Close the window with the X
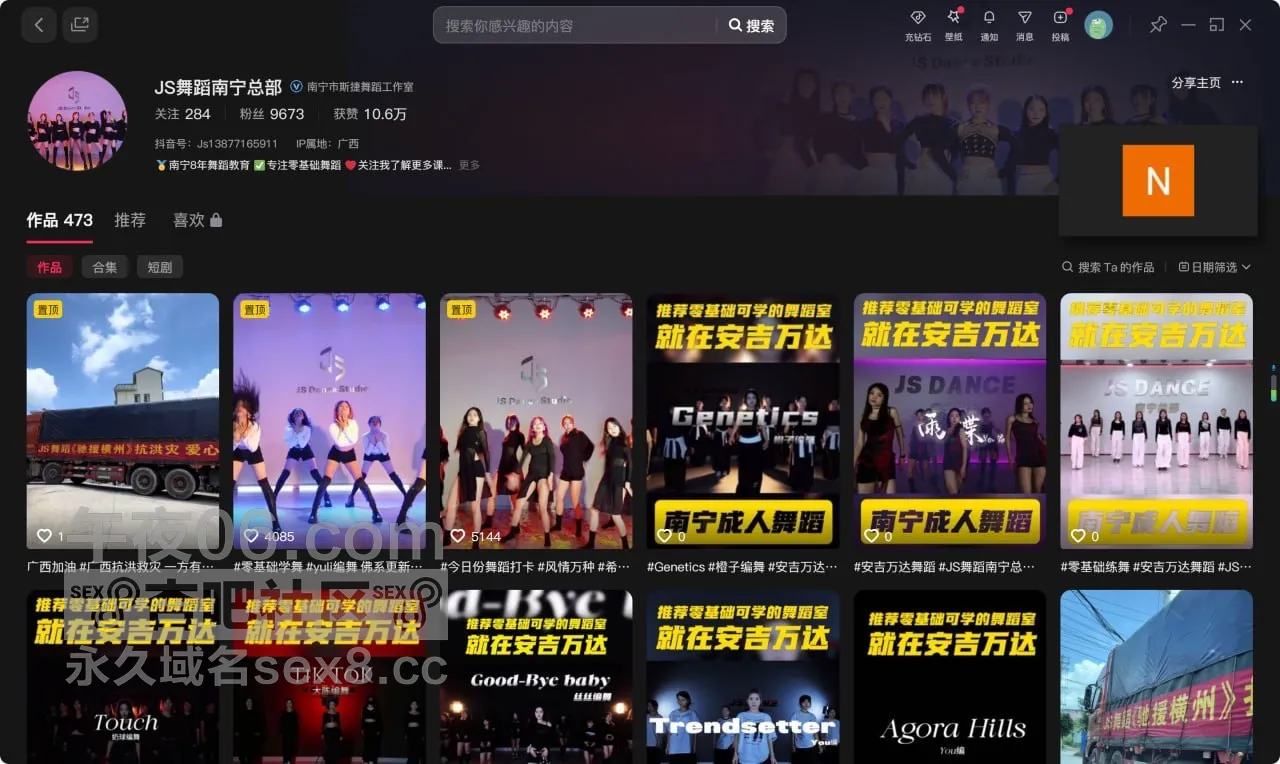1280x764 pixels. click(x=1246, y=25)
